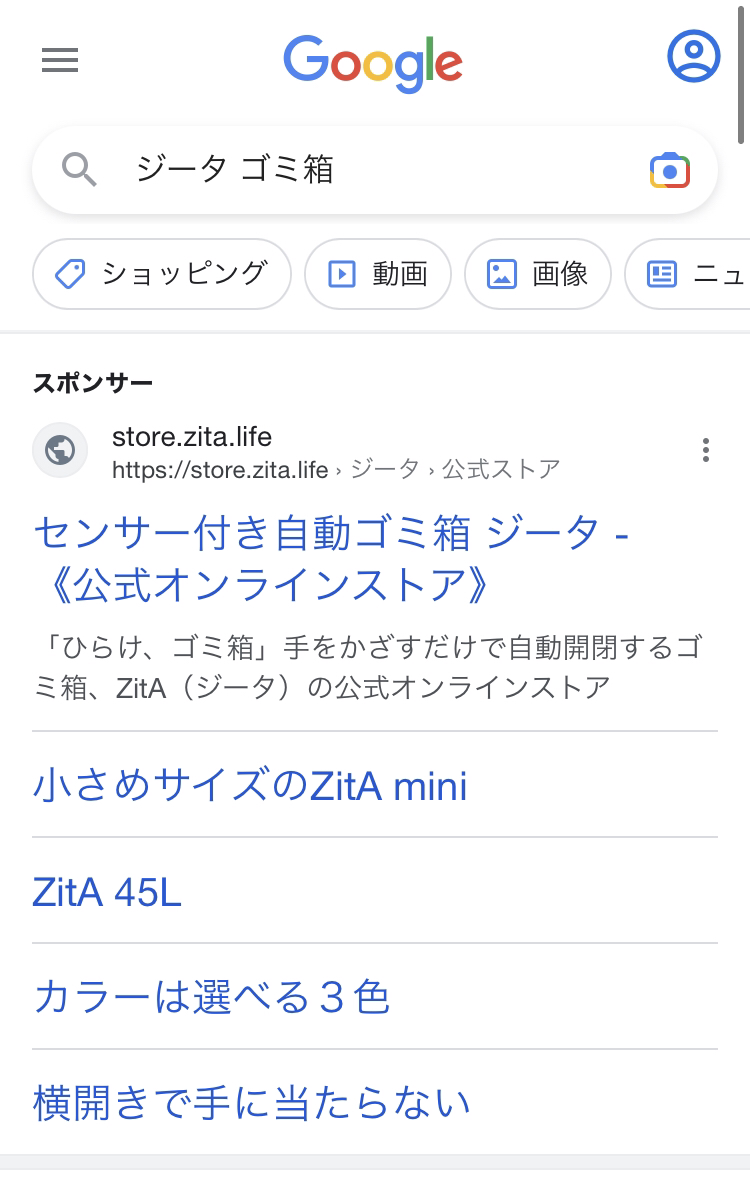Open カラーは選べる3色 link

[211, 997]
